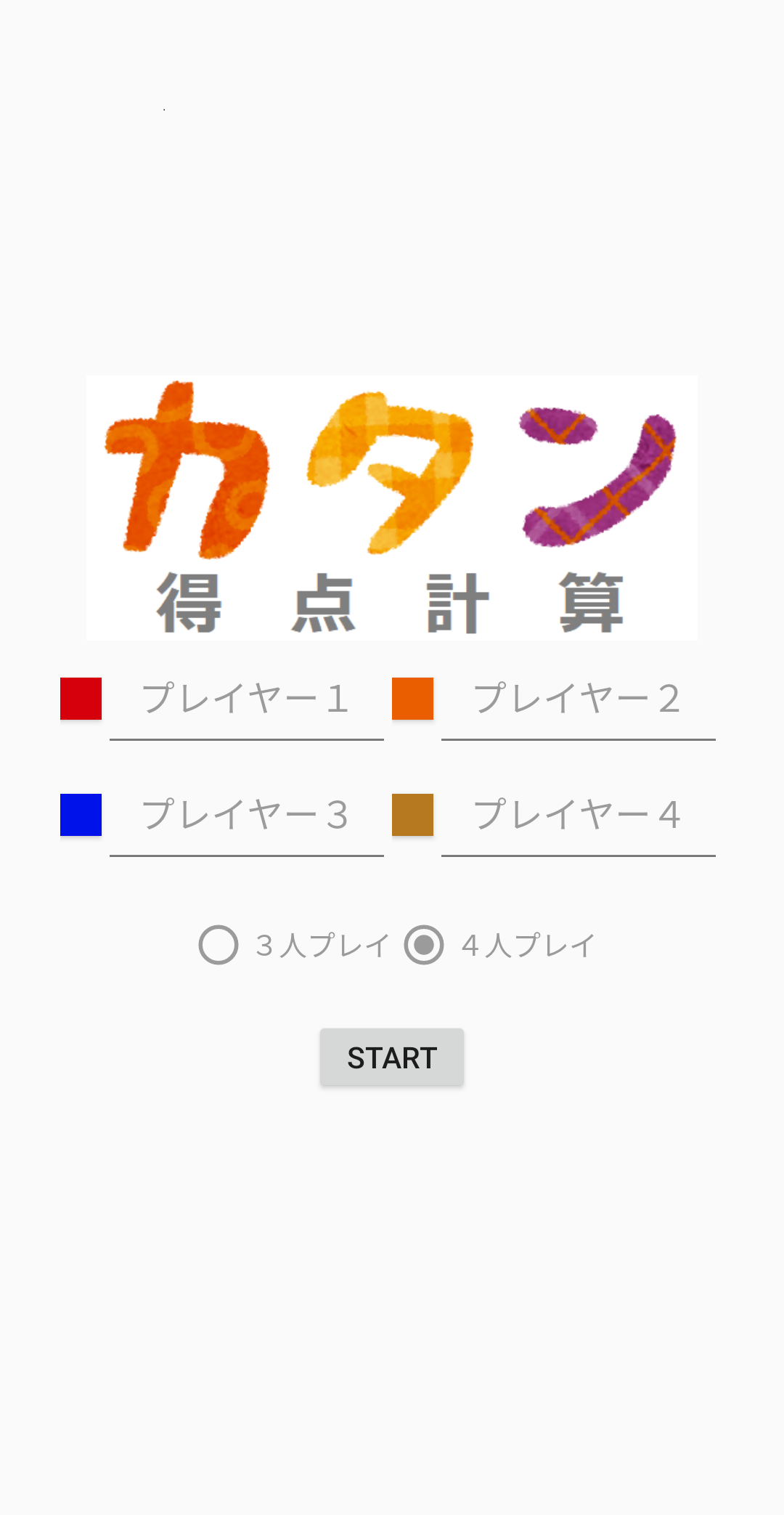Tap the プレイヤー1 name field
The width and height of the screenshot is (784, 1515).
246,699
